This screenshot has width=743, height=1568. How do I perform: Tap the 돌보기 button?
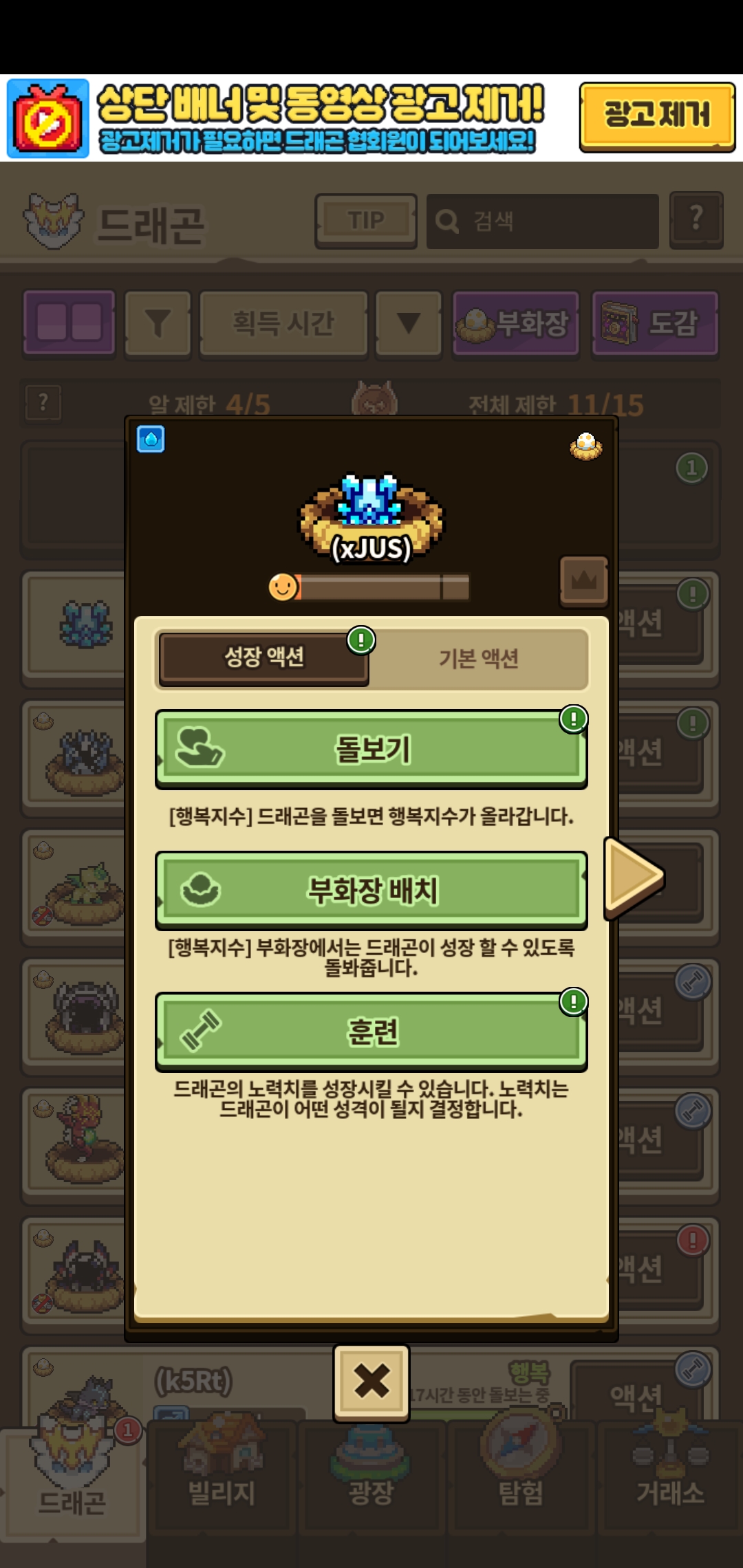371,749
